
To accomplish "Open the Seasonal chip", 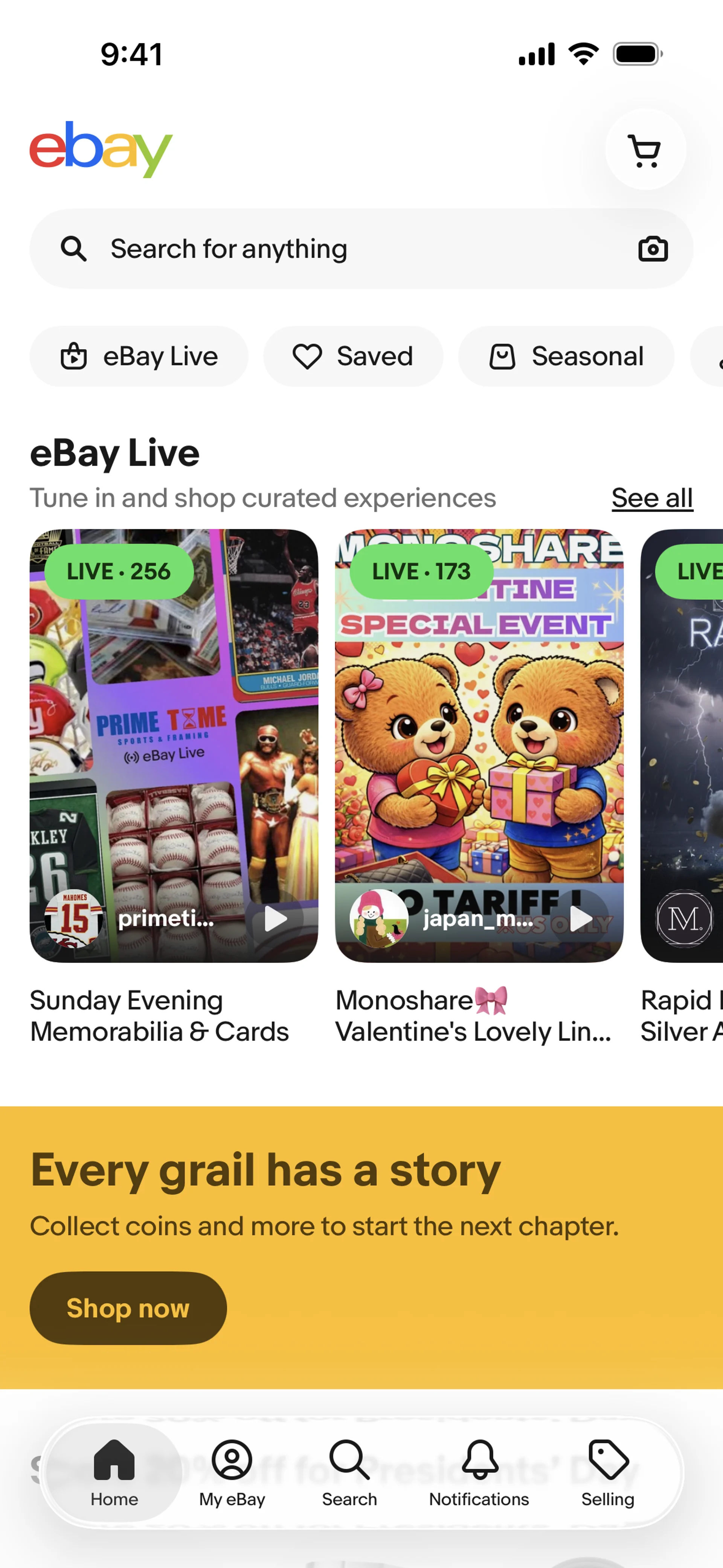I will click(x=566, y=356).
